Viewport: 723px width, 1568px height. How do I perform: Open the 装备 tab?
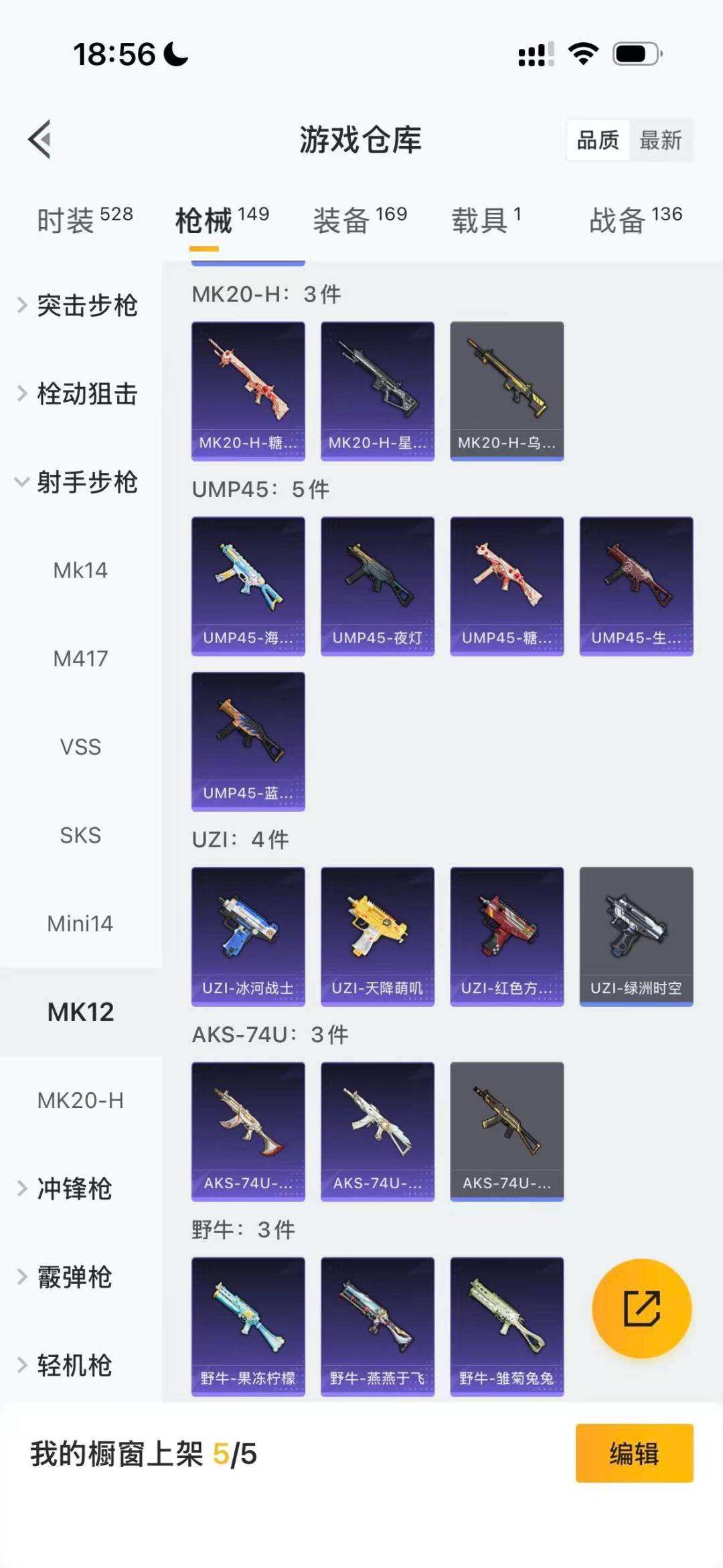(359, 219)
